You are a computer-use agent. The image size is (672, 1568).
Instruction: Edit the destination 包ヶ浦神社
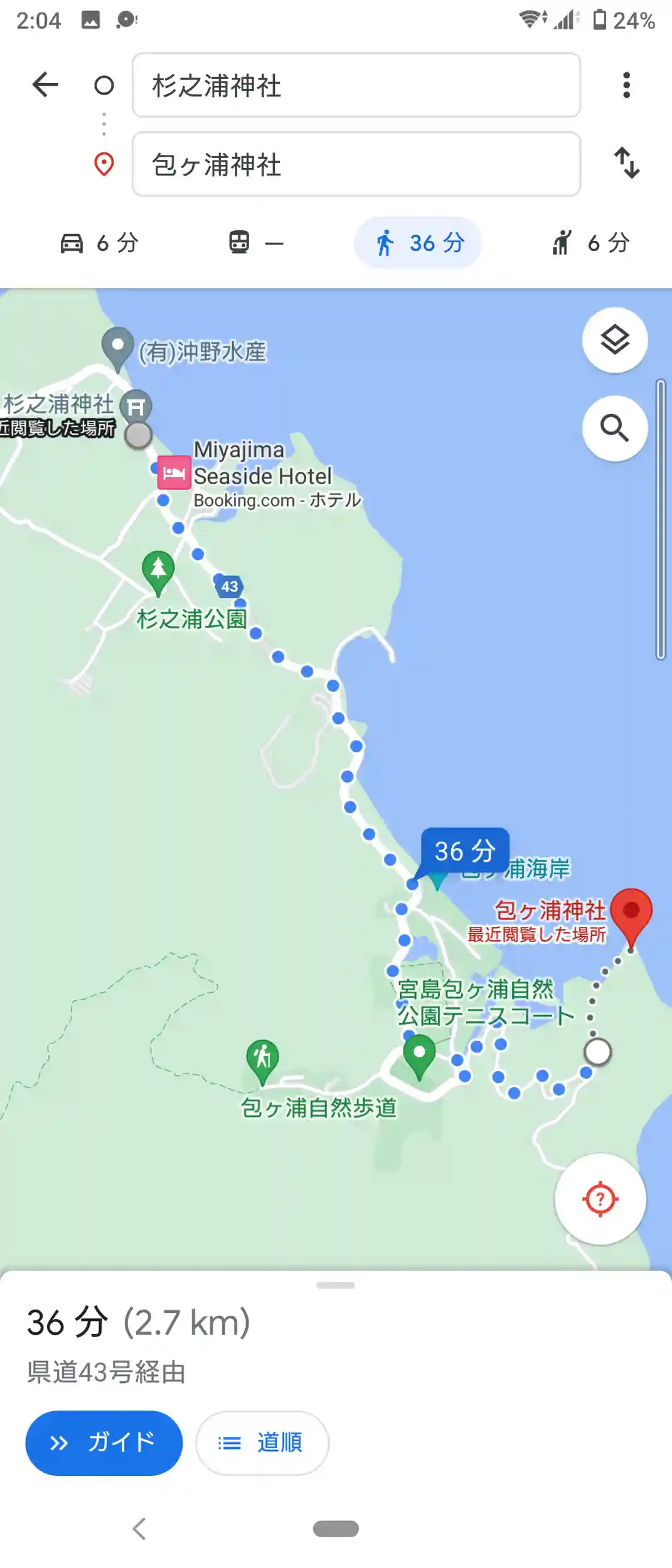pyautogui.click(x=356, y=164)
